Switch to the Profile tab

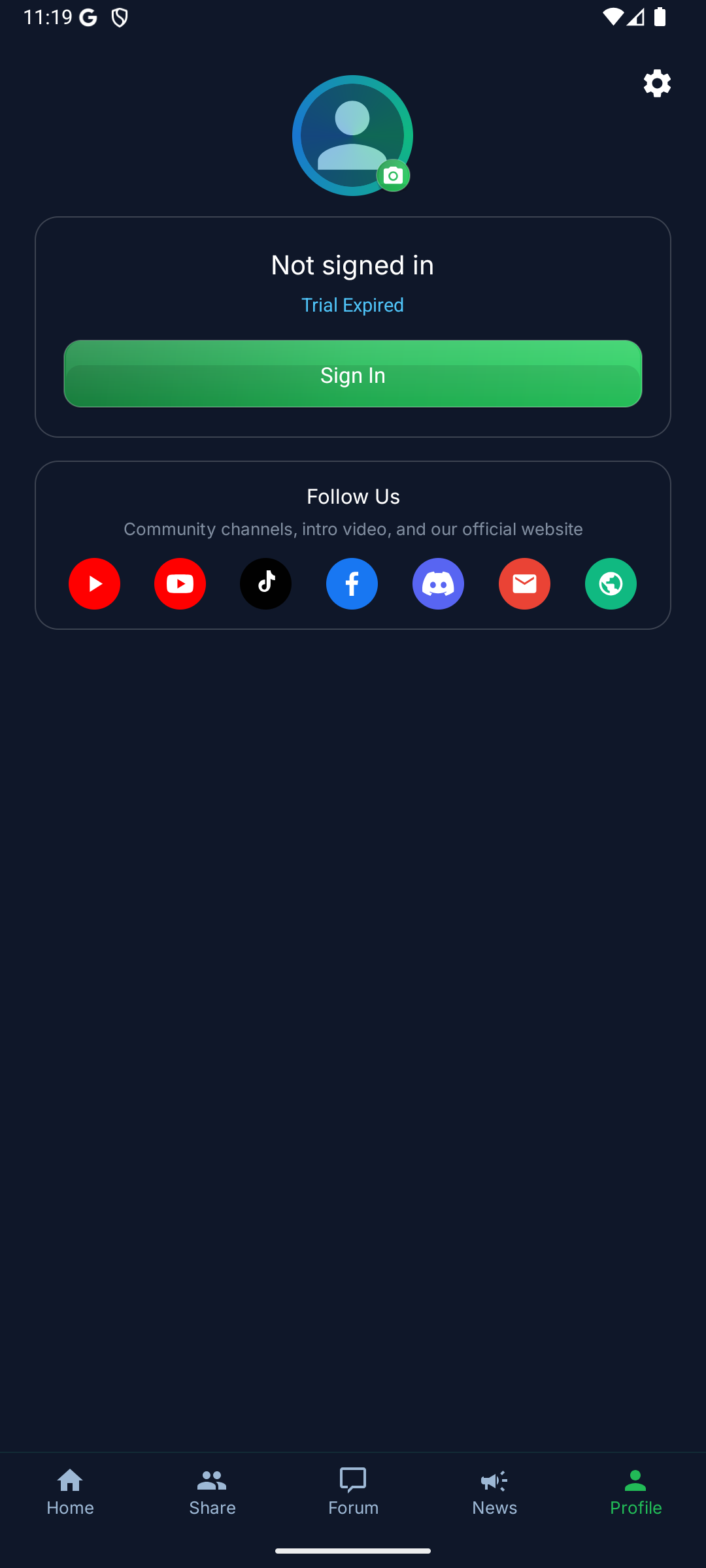(635, 1493)
